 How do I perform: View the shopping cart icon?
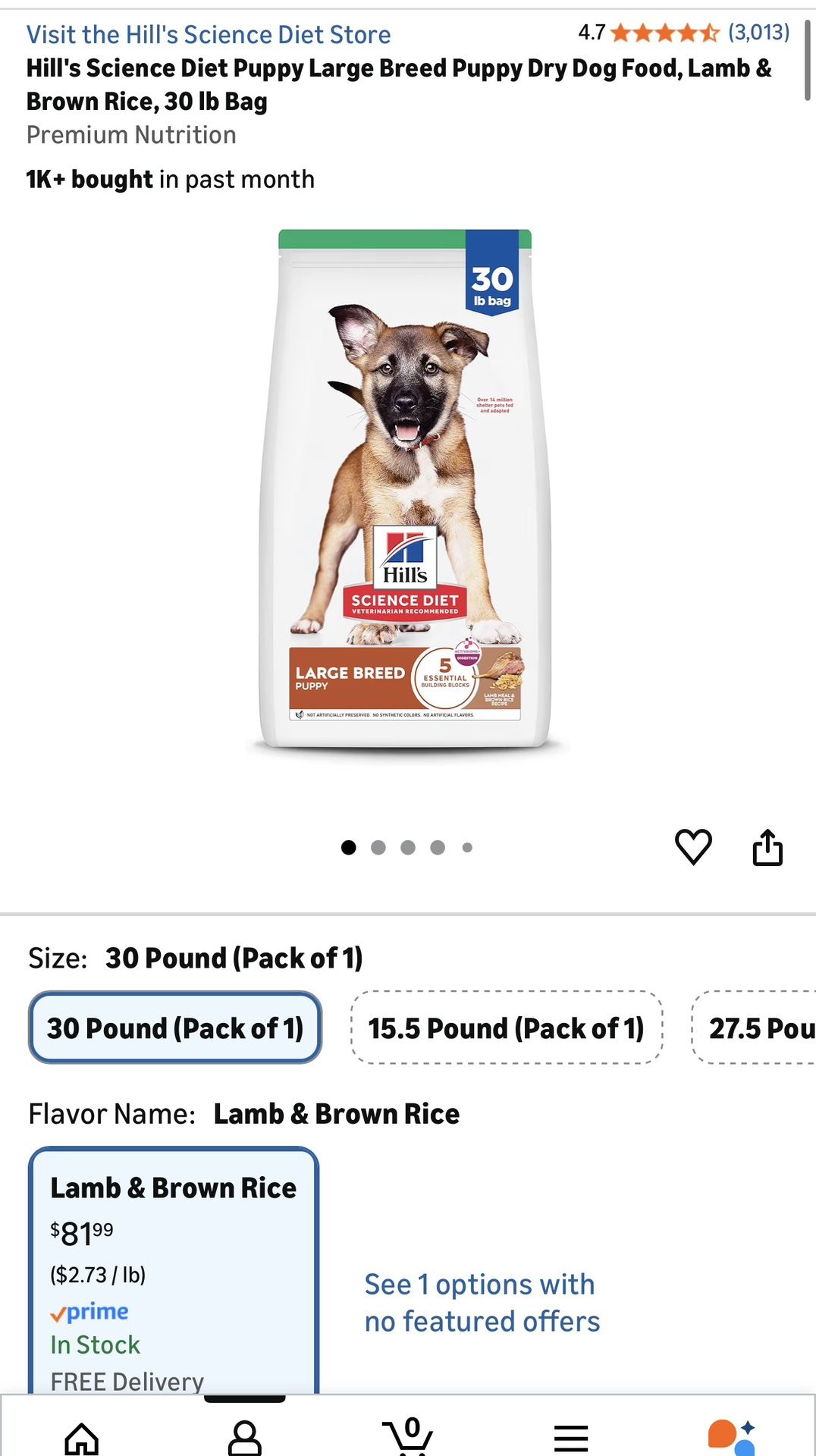point(407,1435)
